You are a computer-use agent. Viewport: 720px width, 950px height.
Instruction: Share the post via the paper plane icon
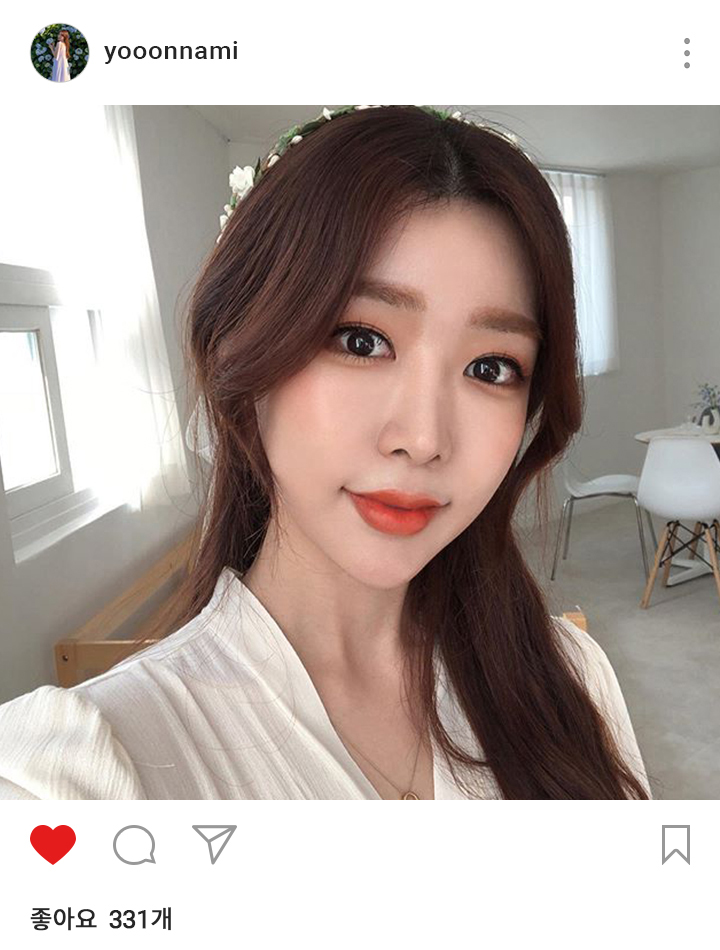tap(214, 844)
